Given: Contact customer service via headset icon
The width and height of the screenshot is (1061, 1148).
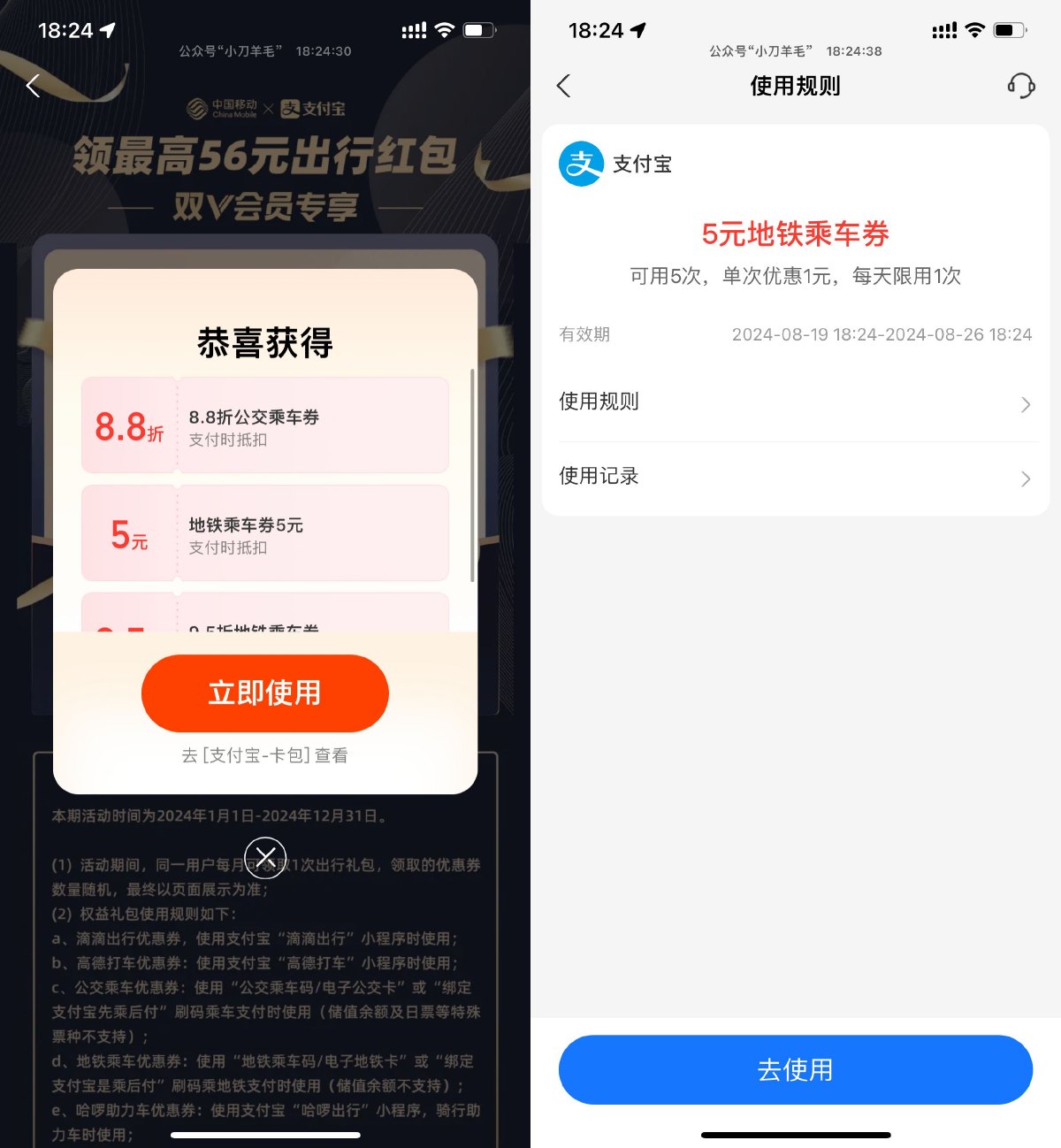Looking at the screenshot, I should pos(1020,86).
